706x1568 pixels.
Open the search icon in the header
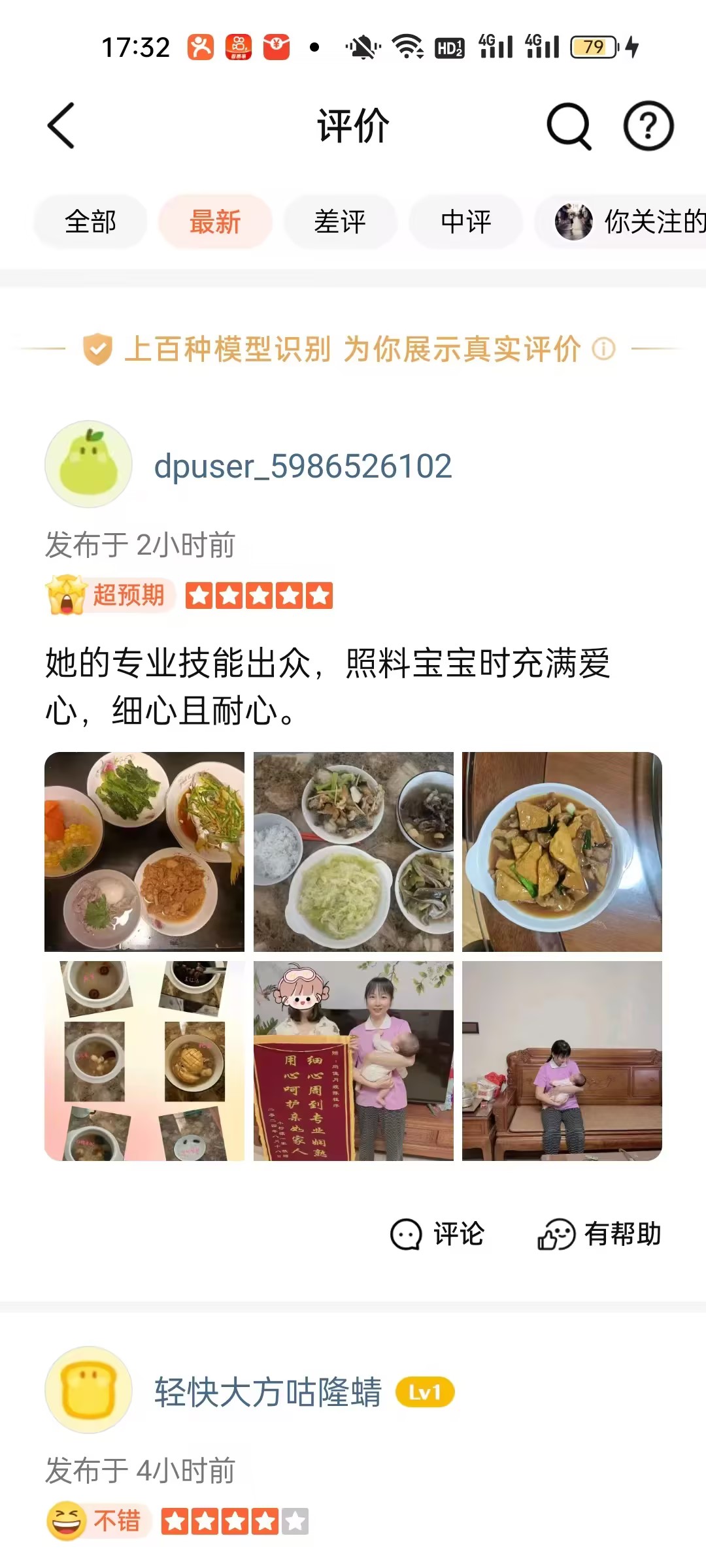pyautogui.click(x=569, y=125)
